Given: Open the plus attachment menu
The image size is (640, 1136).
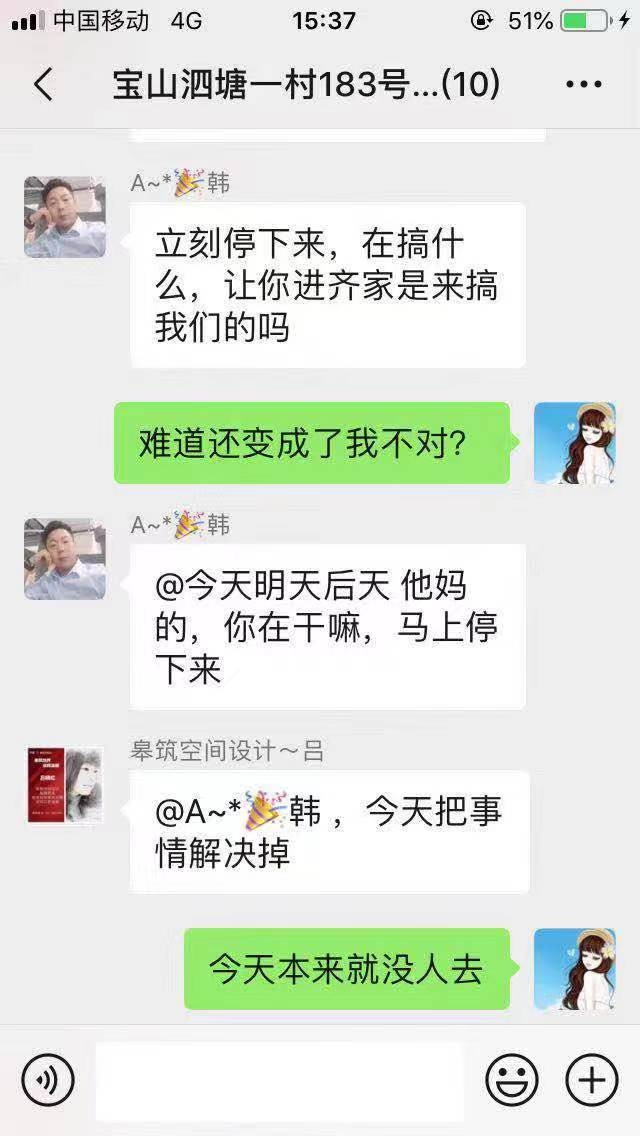Looking at the screenshot, I should [592, 1080].
